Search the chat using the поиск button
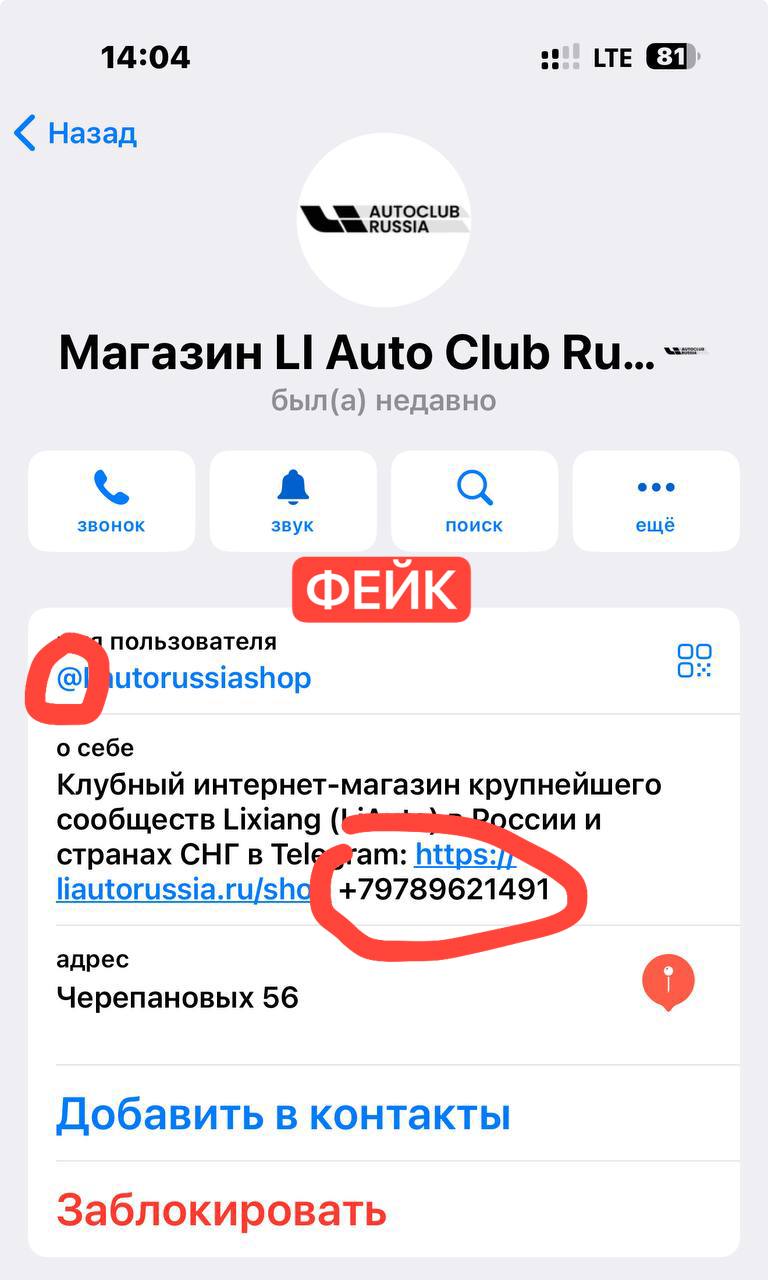The height and width of the screenshot is (1280, 768). click(x=474, y=501)
